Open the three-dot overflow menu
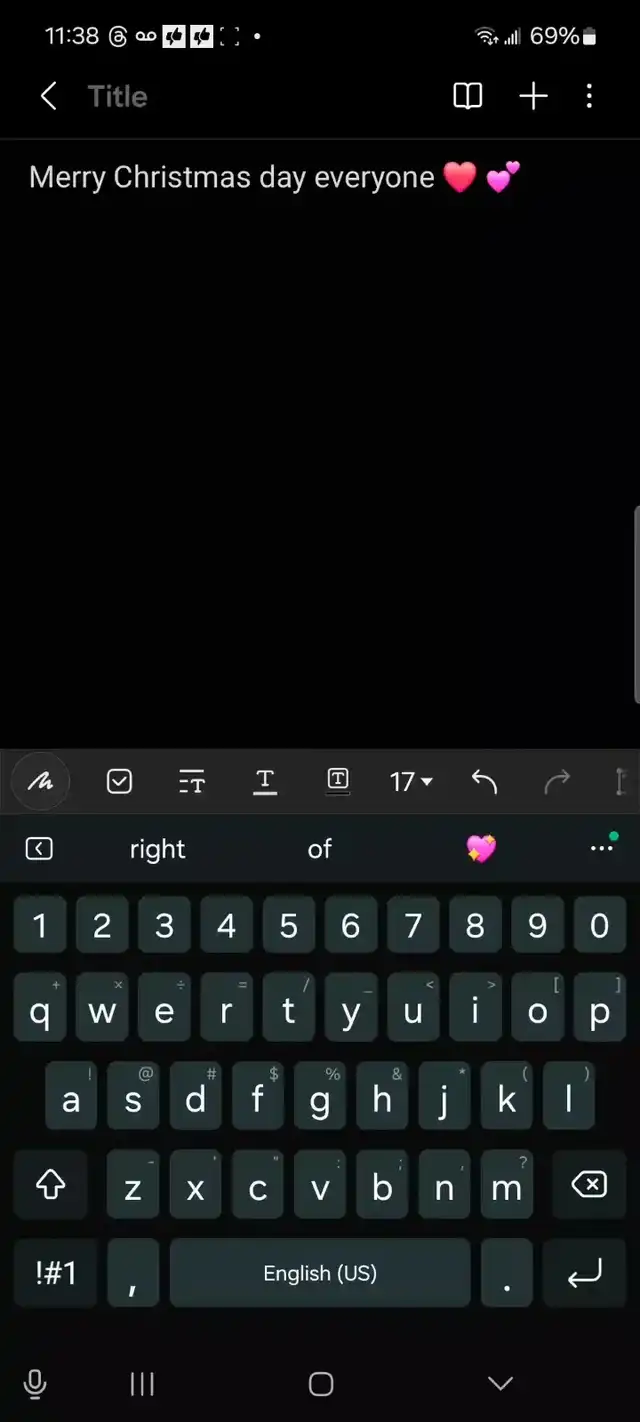640x1422 pixels. tap(589, 96)
